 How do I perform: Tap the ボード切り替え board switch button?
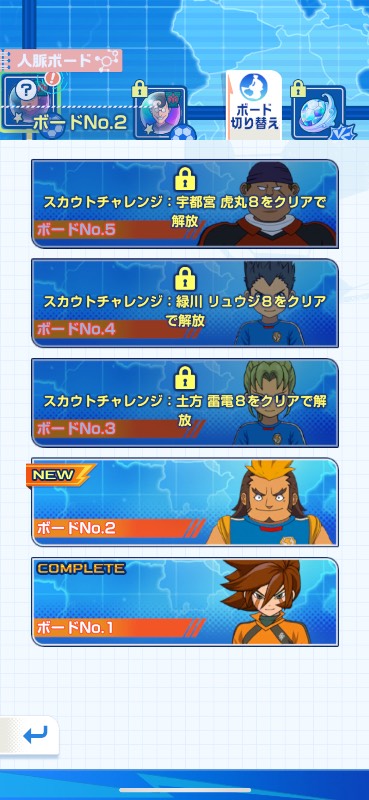(254, 106)
